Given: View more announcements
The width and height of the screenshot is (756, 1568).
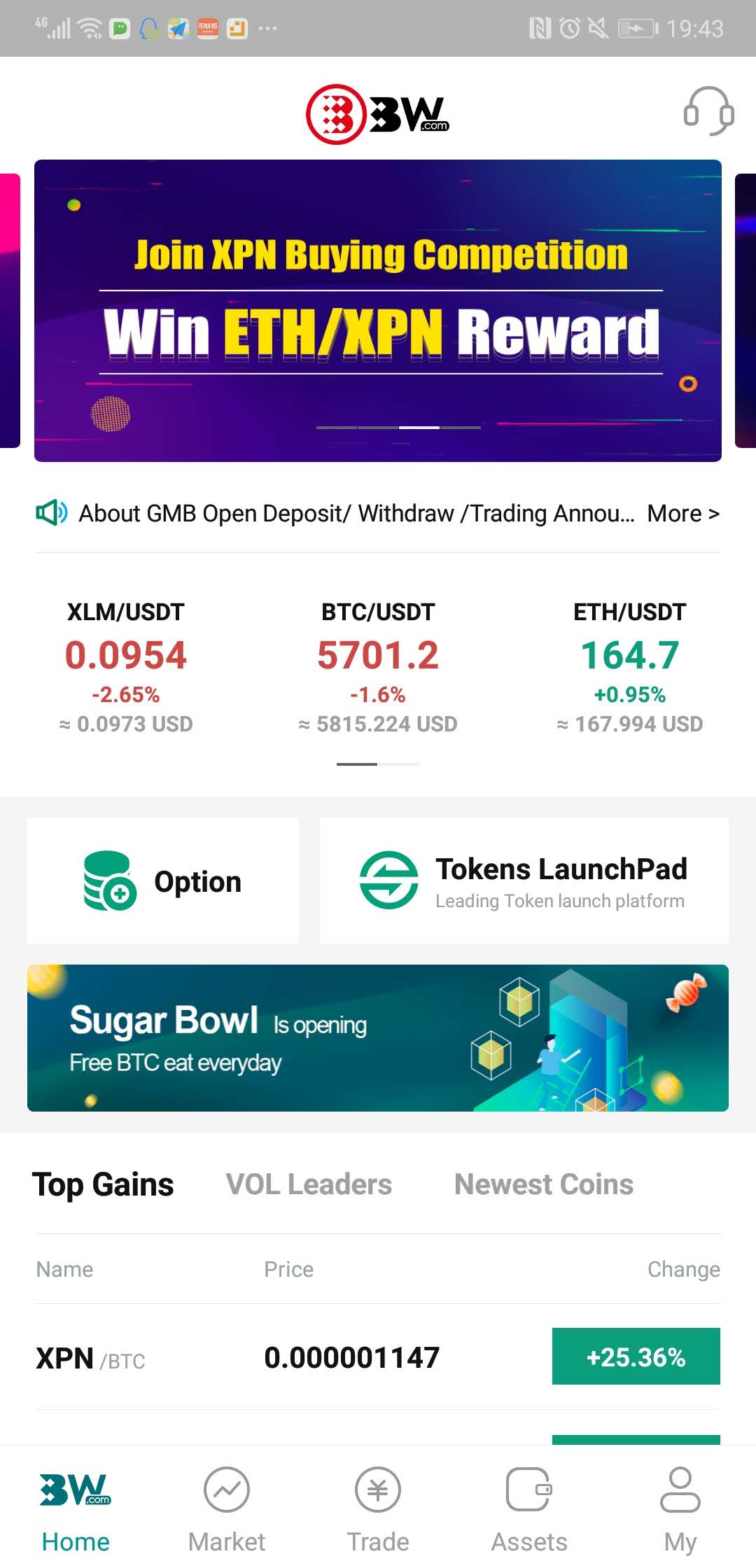Looking at the screenshot, I should [x=682, y=514].
